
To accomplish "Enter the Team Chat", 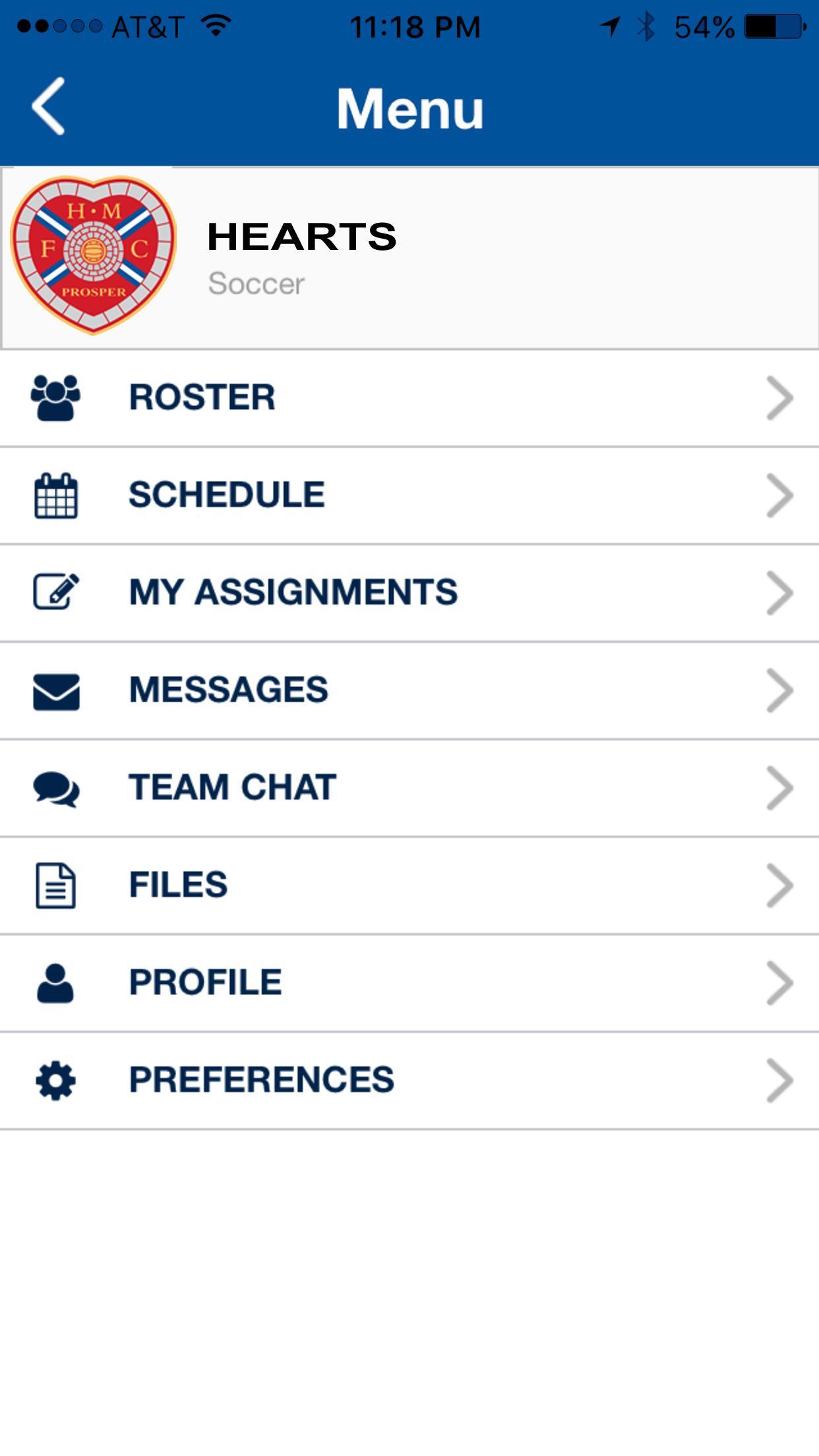I will (x=409, y=788).
